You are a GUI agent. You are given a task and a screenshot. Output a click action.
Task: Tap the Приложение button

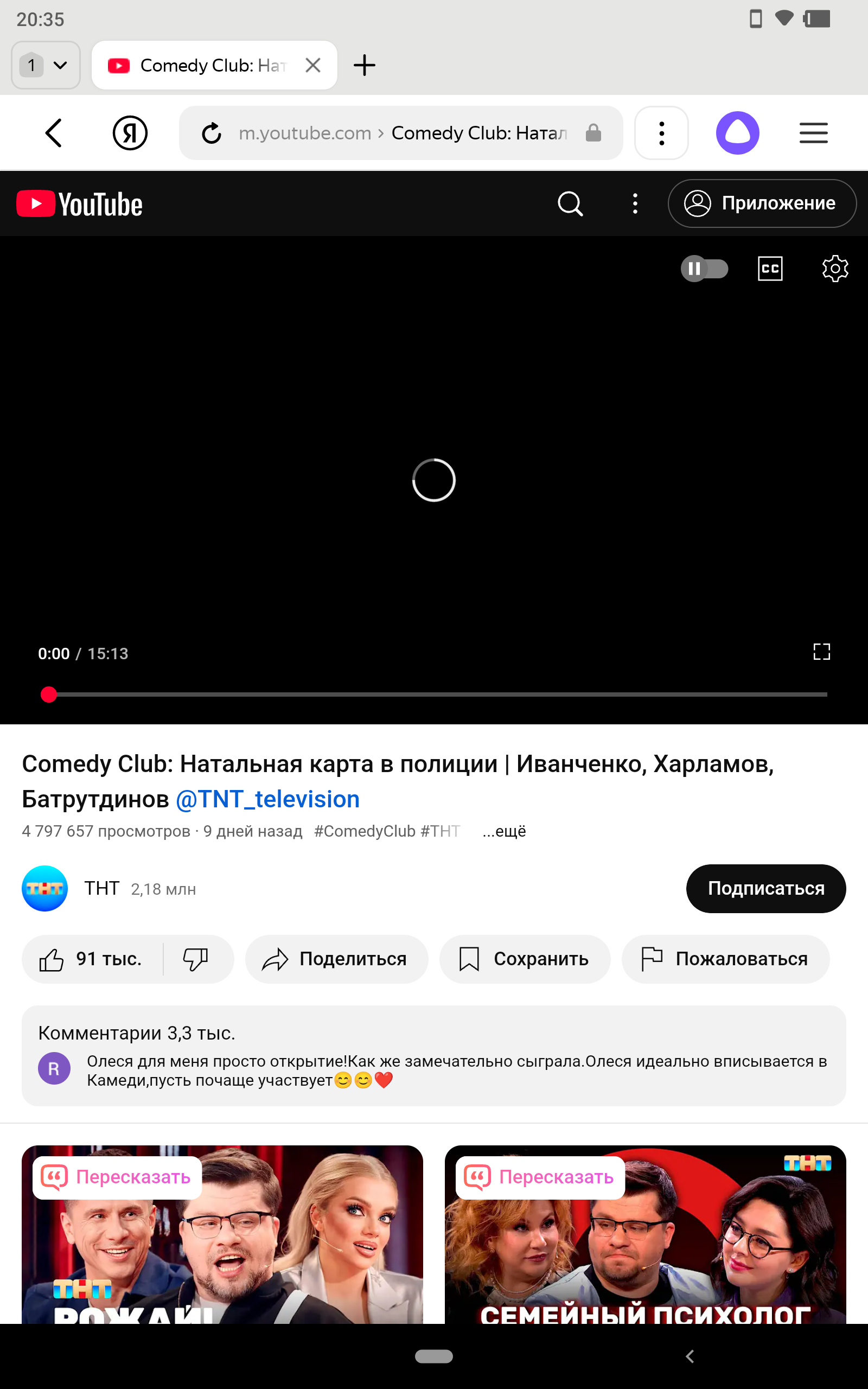[x=761, y=204]
